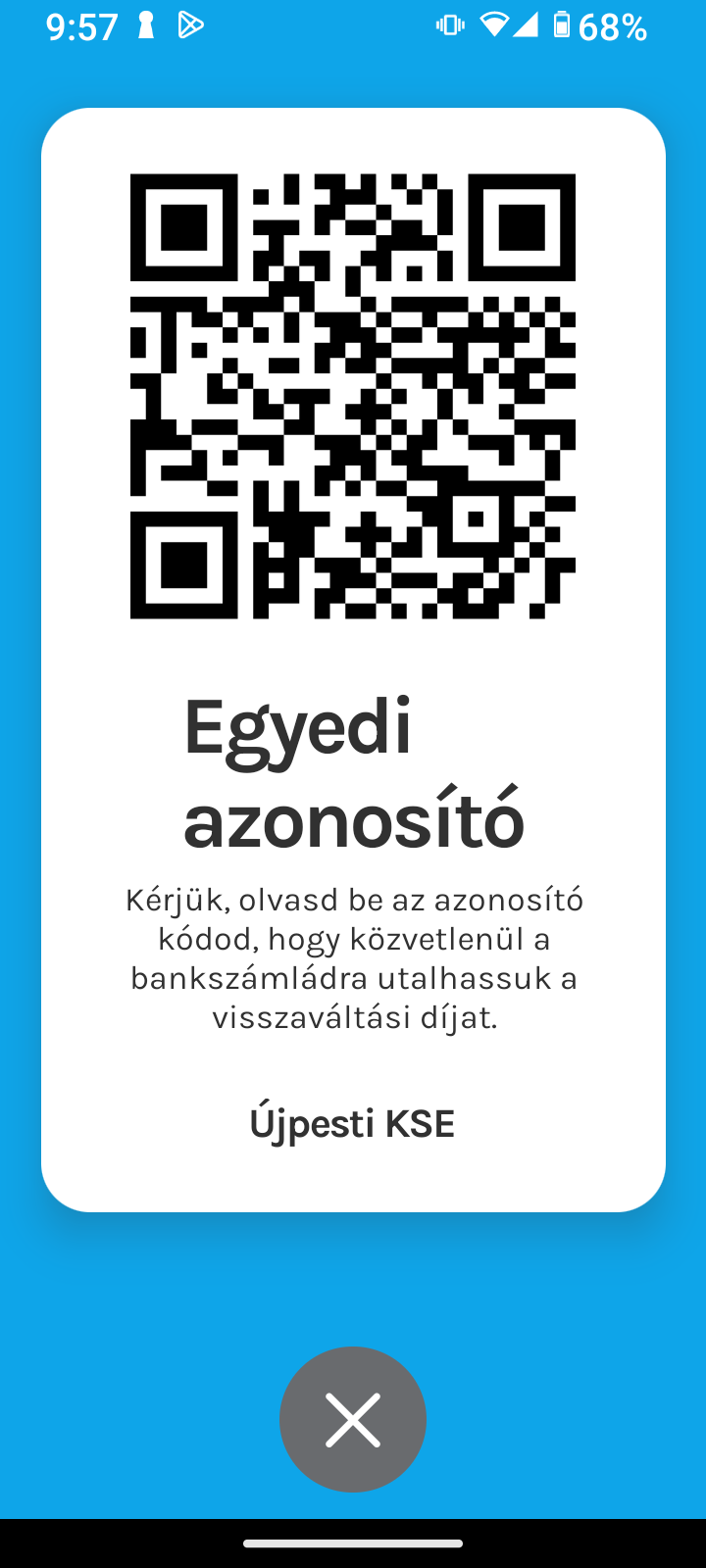The height and width of the screenshot is (1568, 706).
Task: Close the Egyedi azonosító QR code screen
Action: (x=353, y=1420)
